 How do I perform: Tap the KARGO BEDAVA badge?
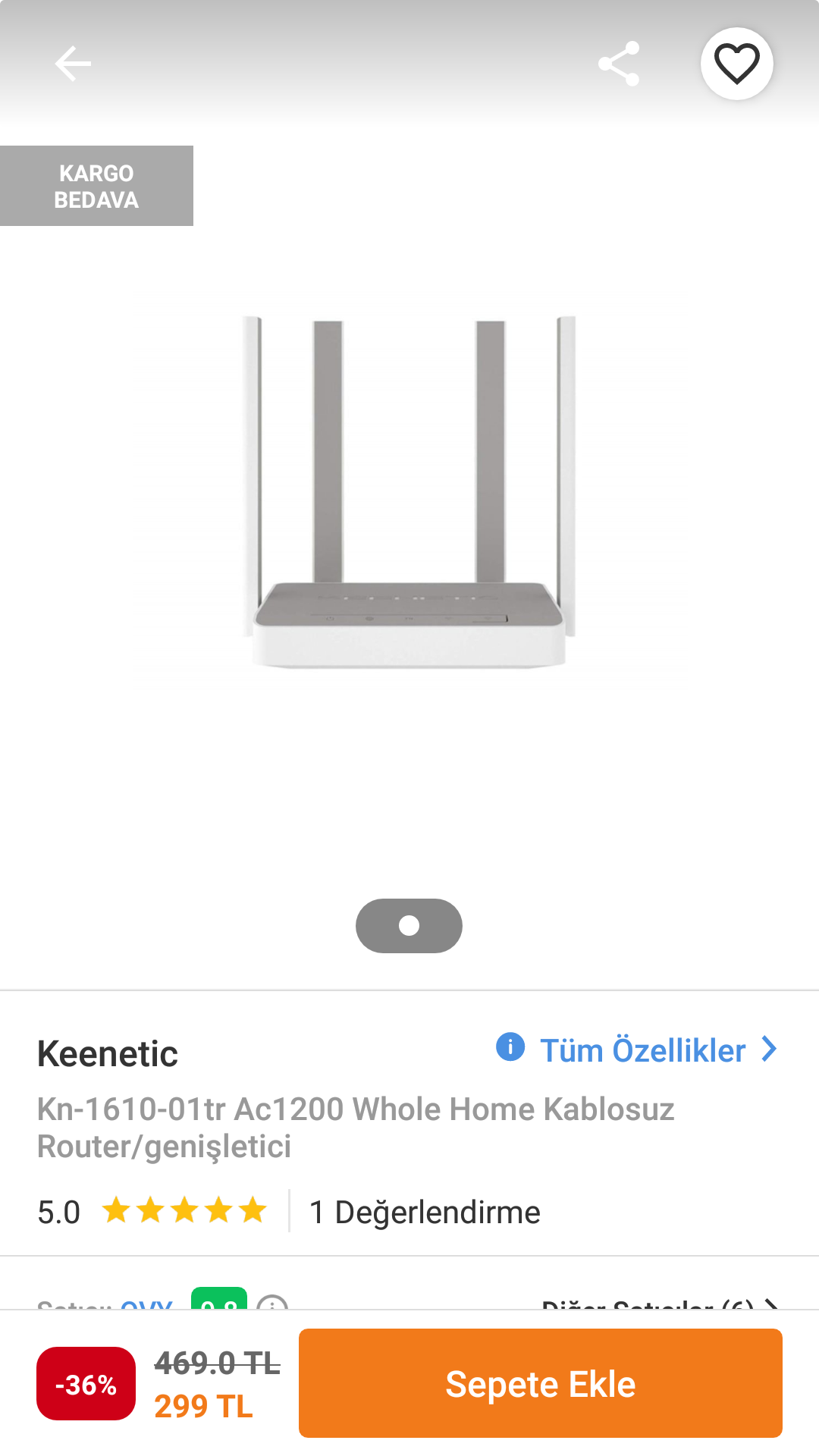click(97, 186)
